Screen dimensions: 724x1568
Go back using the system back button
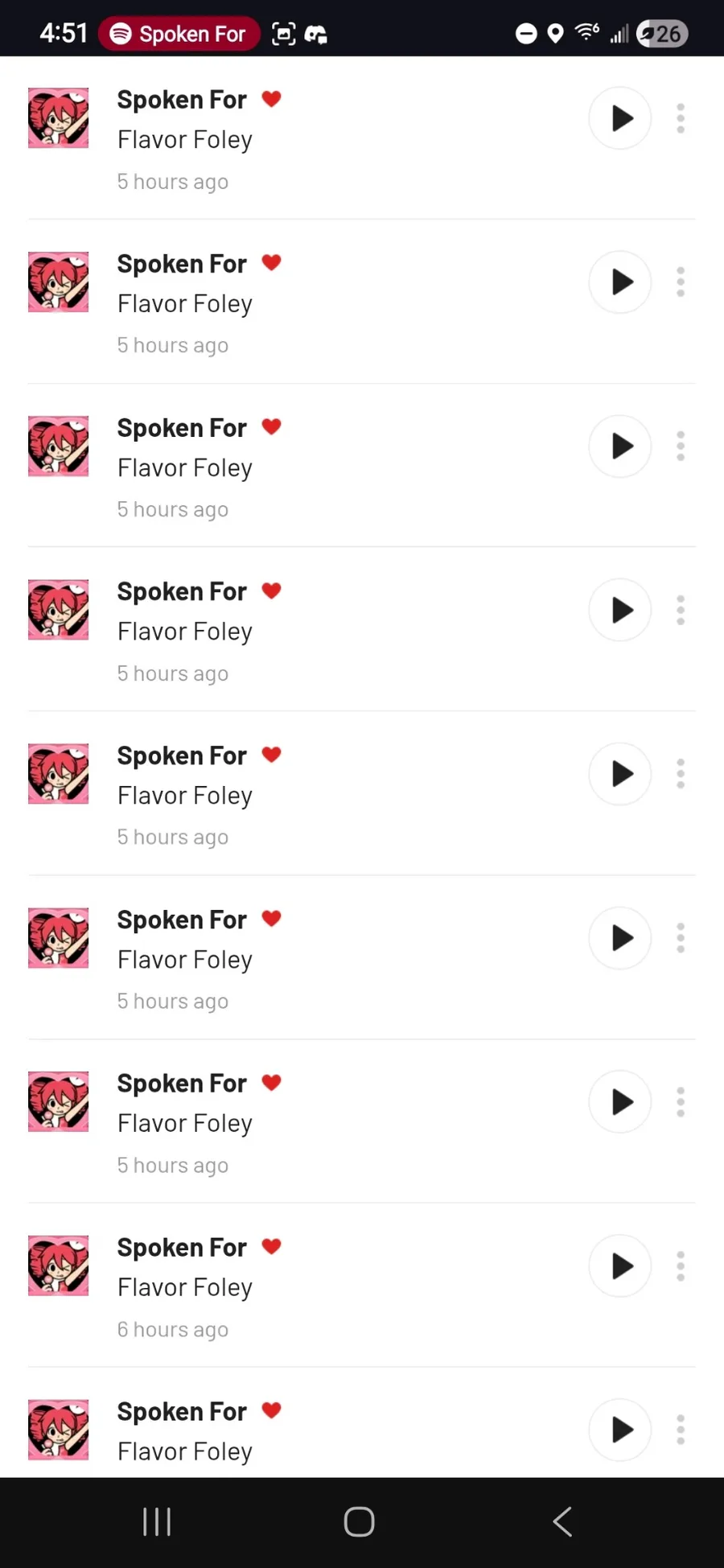click(562, 1521)
